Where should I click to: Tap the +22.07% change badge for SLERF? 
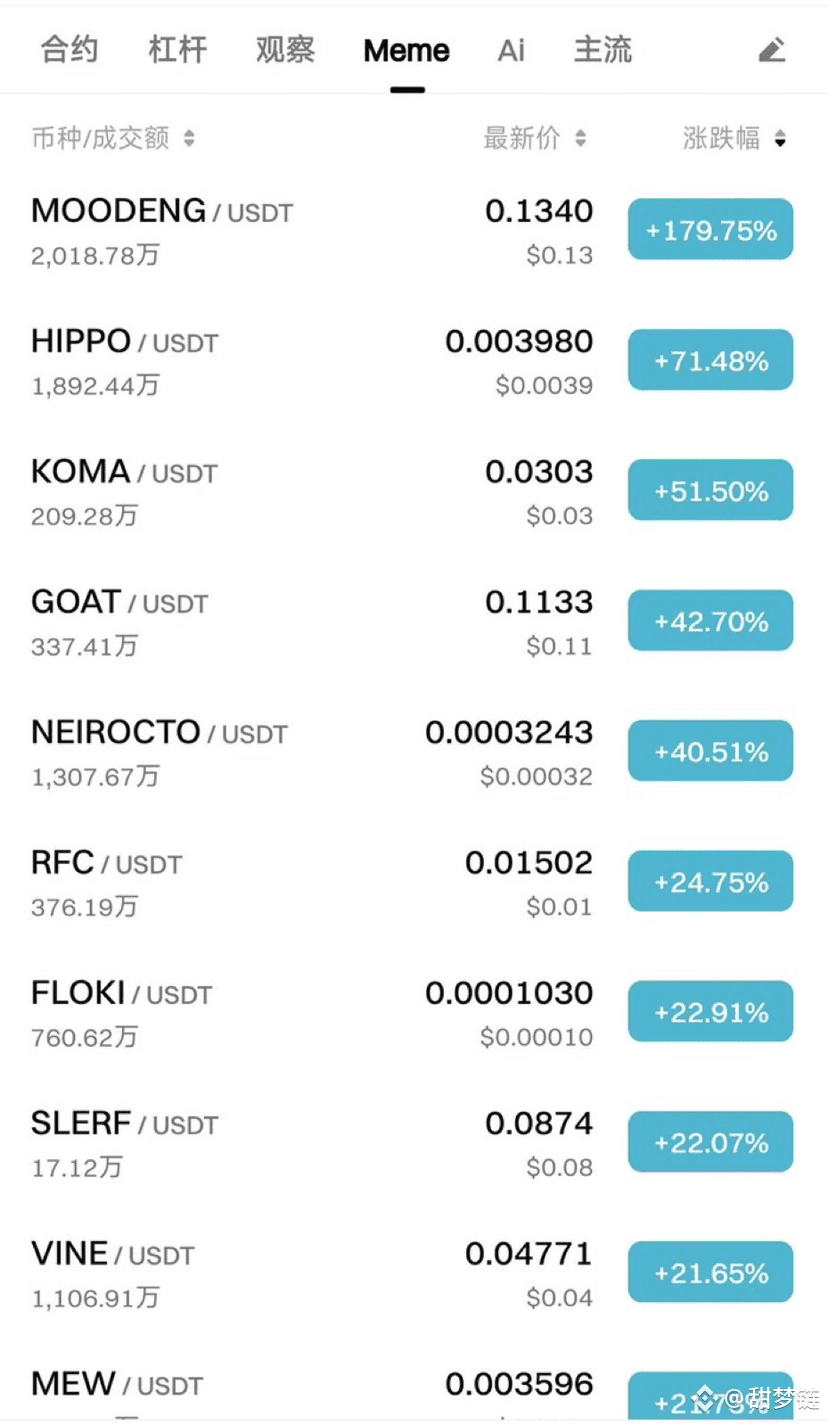(x=710, y=1142)
